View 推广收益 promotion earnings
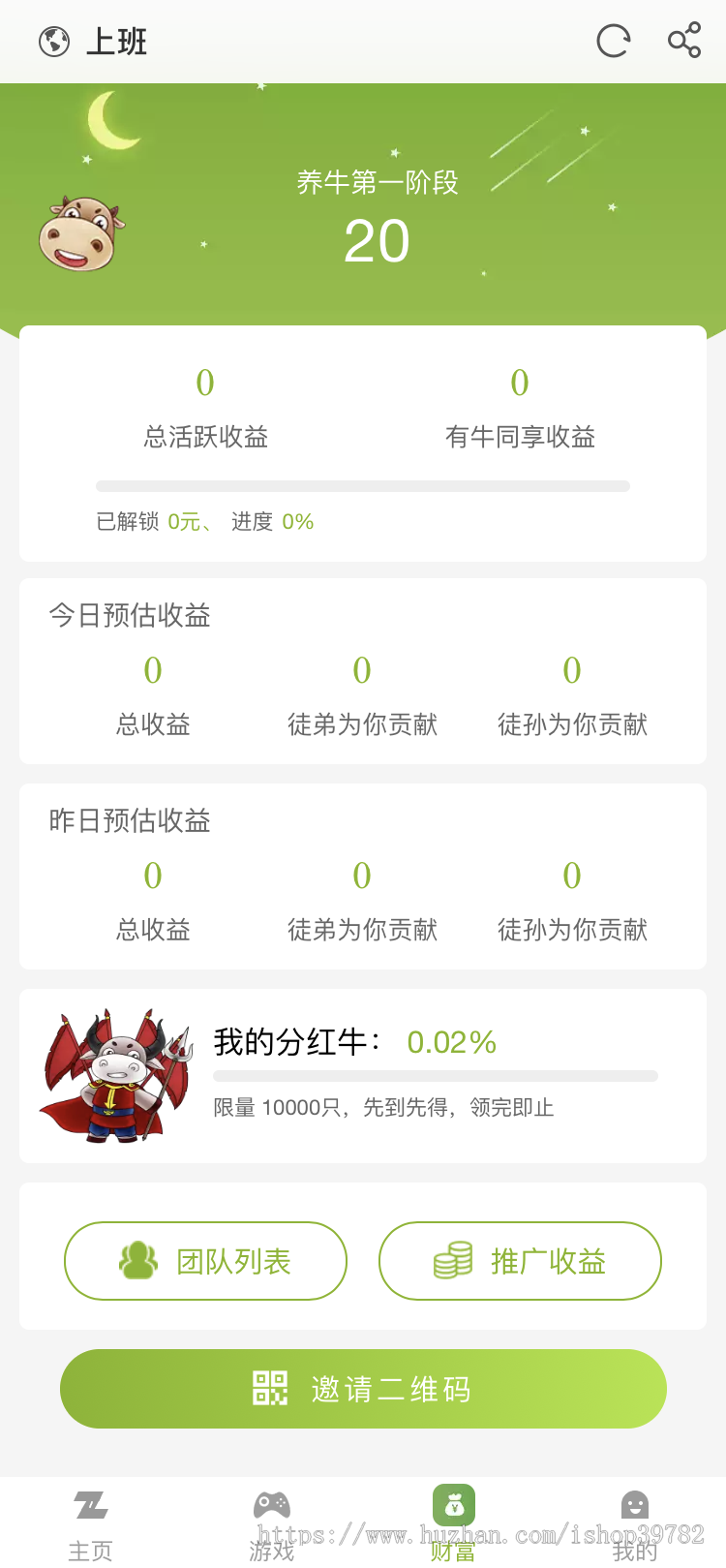 click(x=520, y=1261)
